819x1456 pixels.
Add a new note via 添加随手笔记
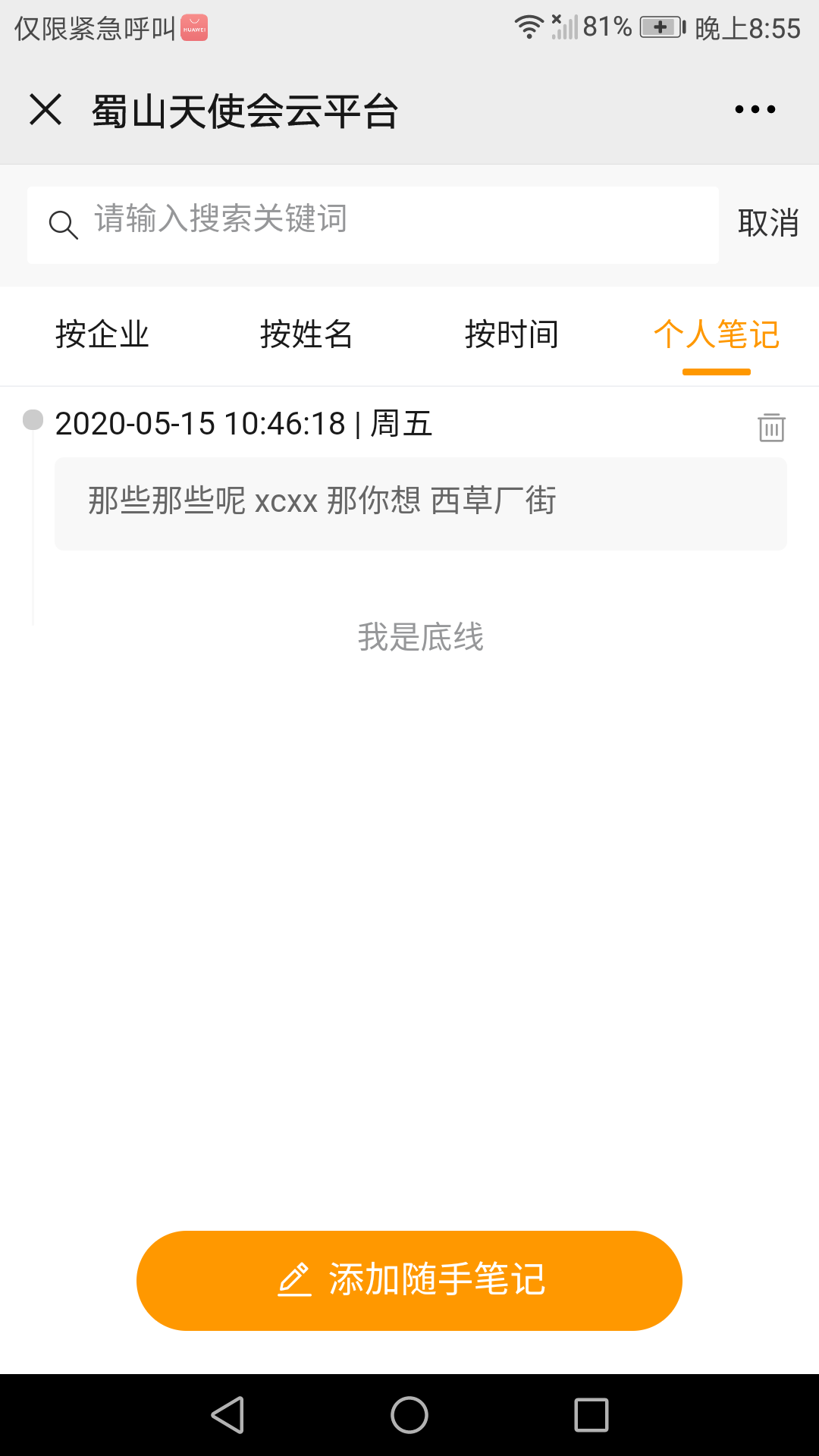coord(409,1281)
